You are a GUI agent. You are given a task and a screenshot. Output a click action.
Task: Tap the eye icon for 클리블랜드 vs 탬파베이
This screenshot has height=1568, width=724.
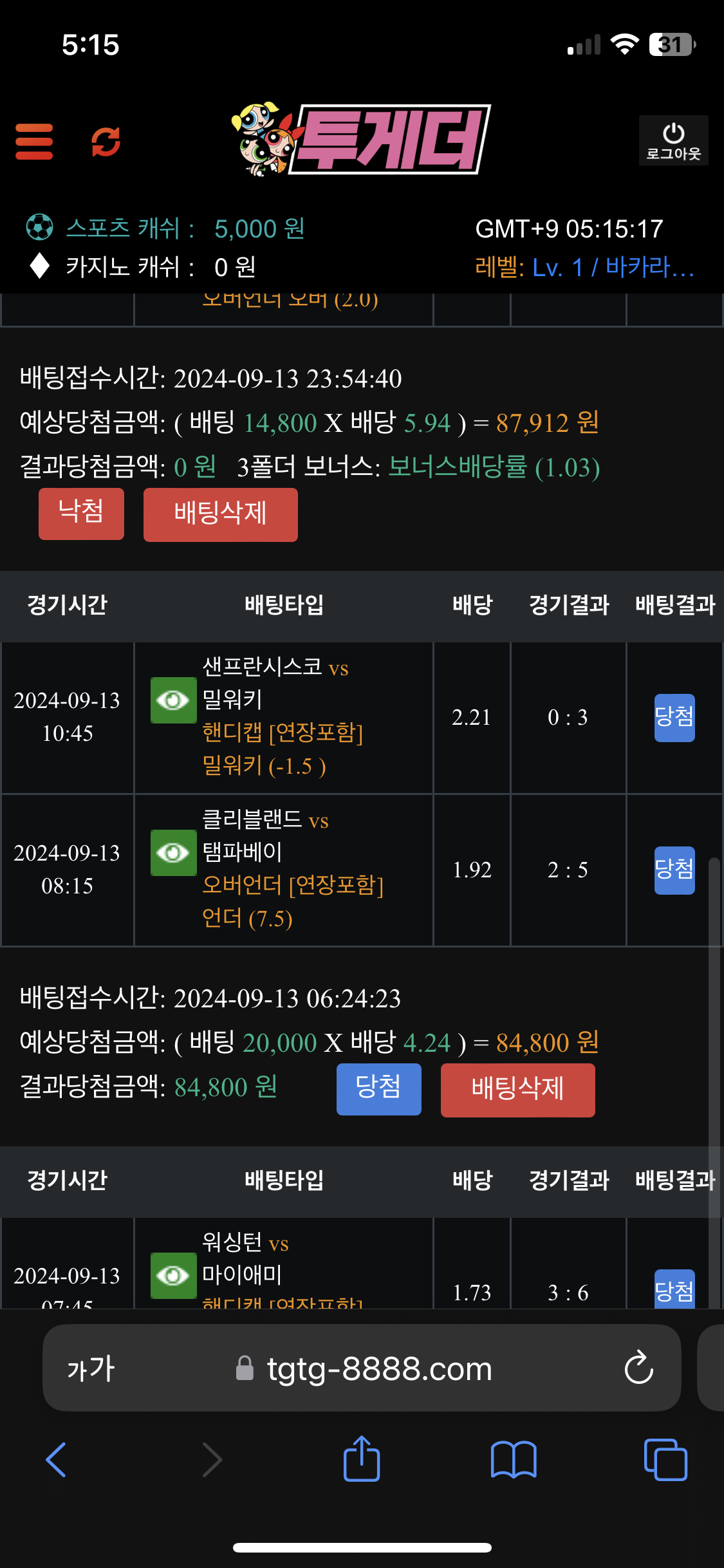pos(173,853)
